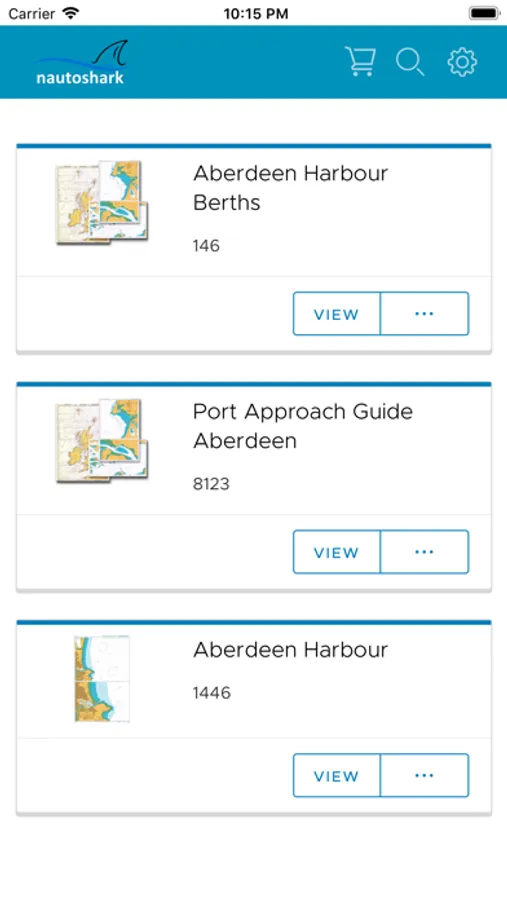Viewport: 507px width, 900px height.
Task: Open more options for chart 1446
Action: [424, 775]
